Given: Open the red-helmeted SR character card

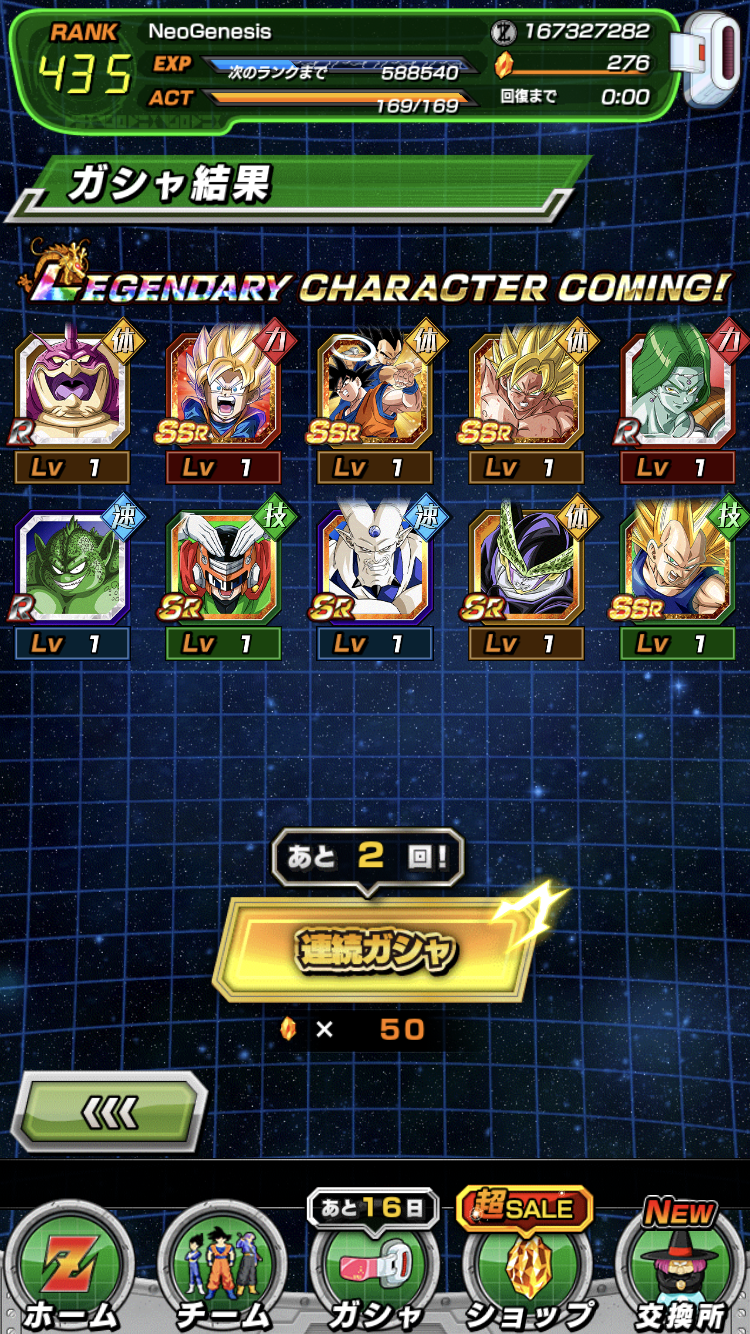Looking at the screenshot, I should click(x=223, y=567).
